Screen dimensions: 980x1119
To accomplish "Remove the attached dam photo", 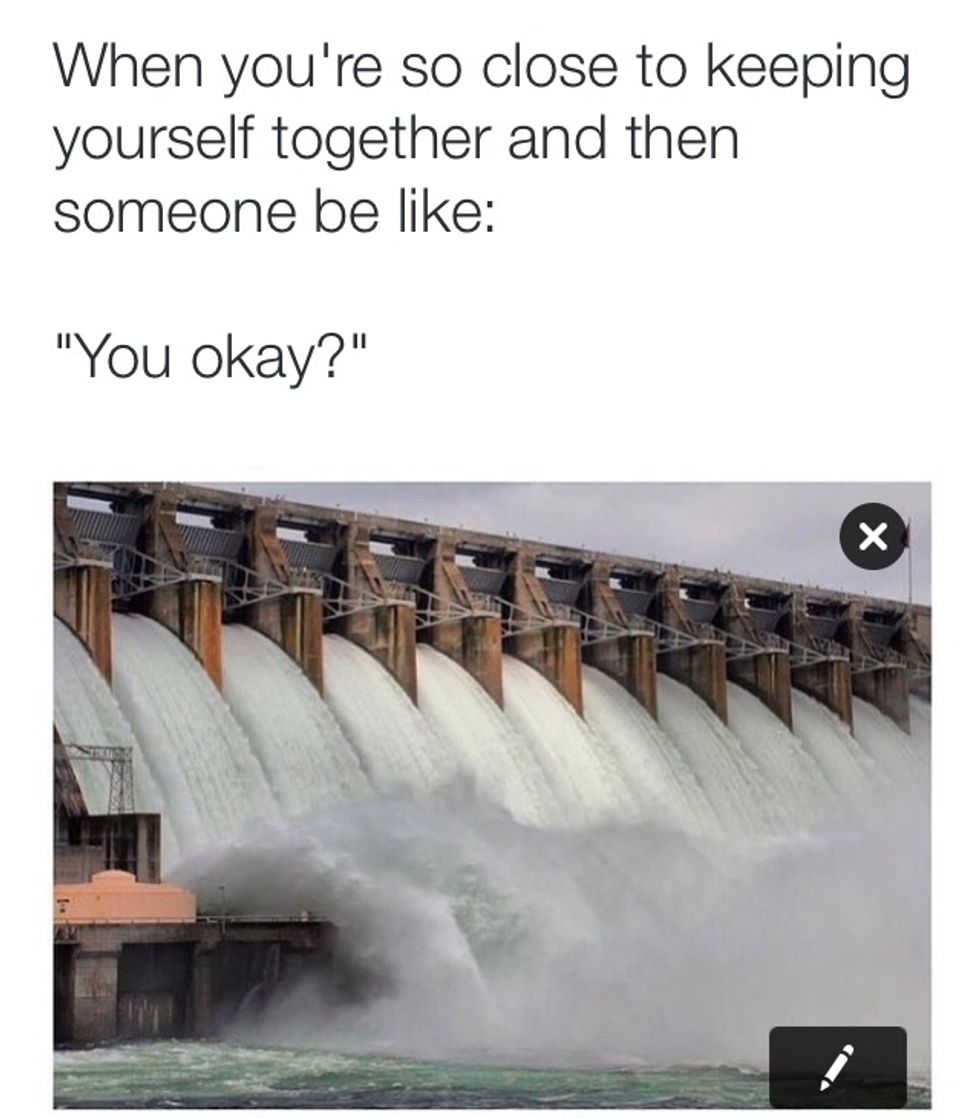I will [x=872, y=537].
